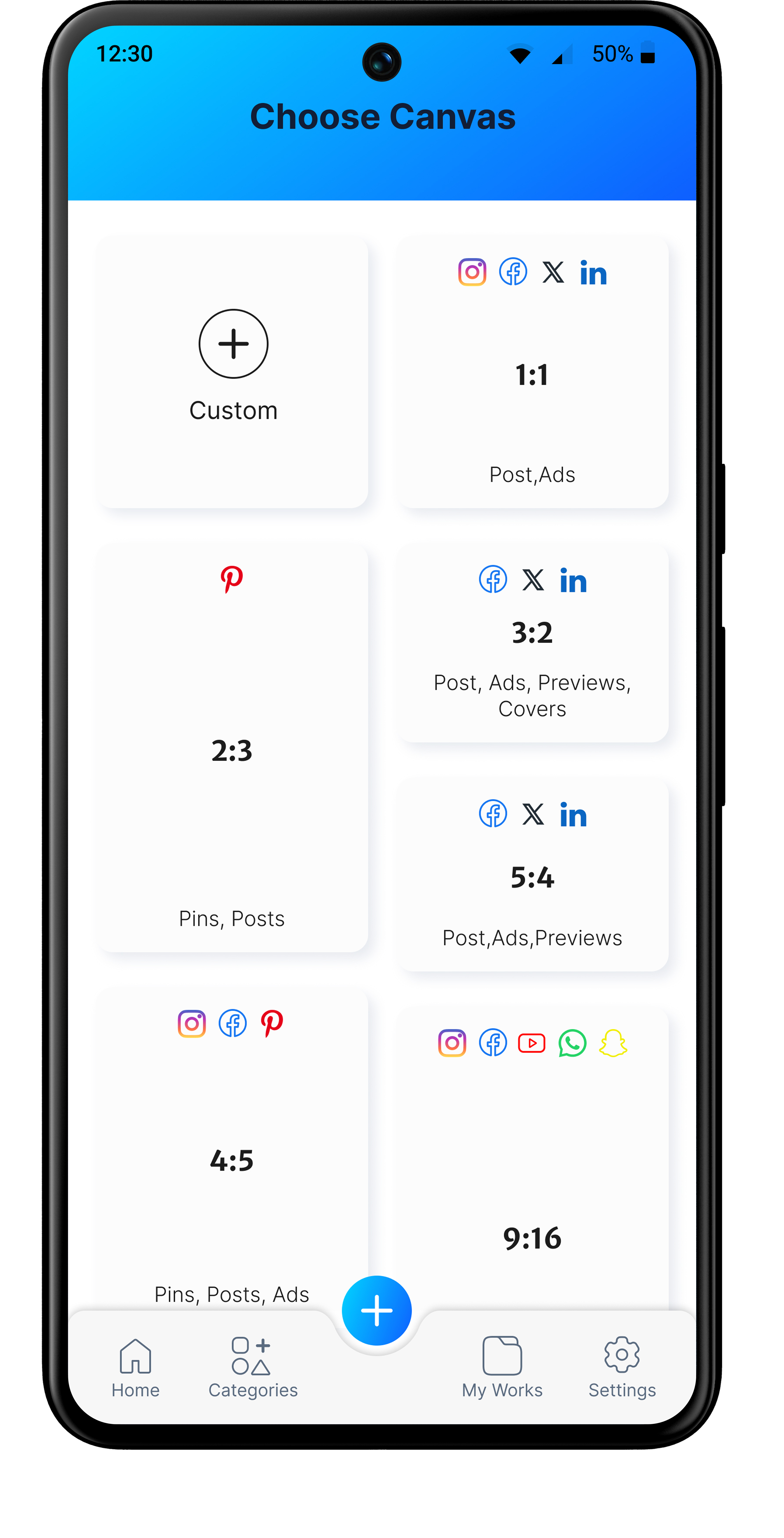Image resolution: width=784 pixels, height=1538 pixels.
Task: Choose the 9:16 canvas
Action: click(x=532, y=1237)
